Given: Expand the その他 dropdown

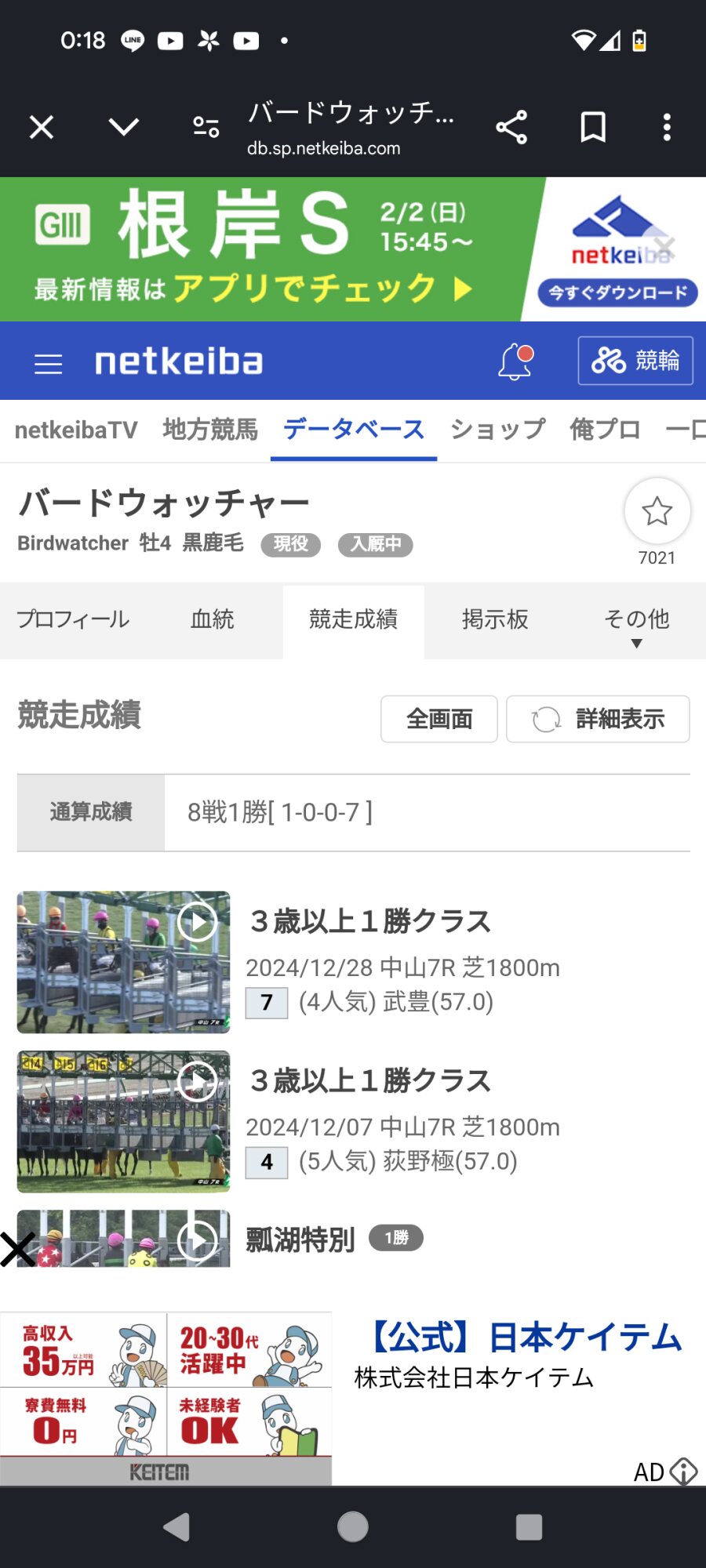Looking at the screenshot, I should (x=636, y=625).
